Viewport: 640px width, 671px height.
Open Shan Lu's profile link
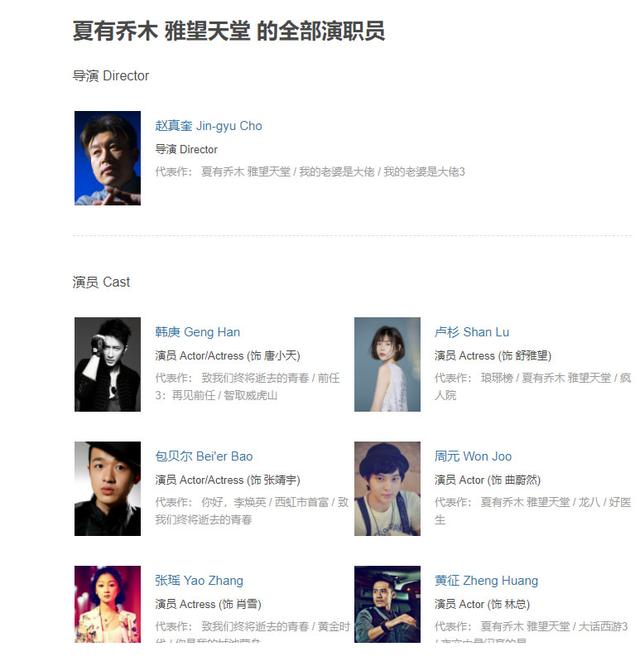pyautogui.click(x=471, y=332)
